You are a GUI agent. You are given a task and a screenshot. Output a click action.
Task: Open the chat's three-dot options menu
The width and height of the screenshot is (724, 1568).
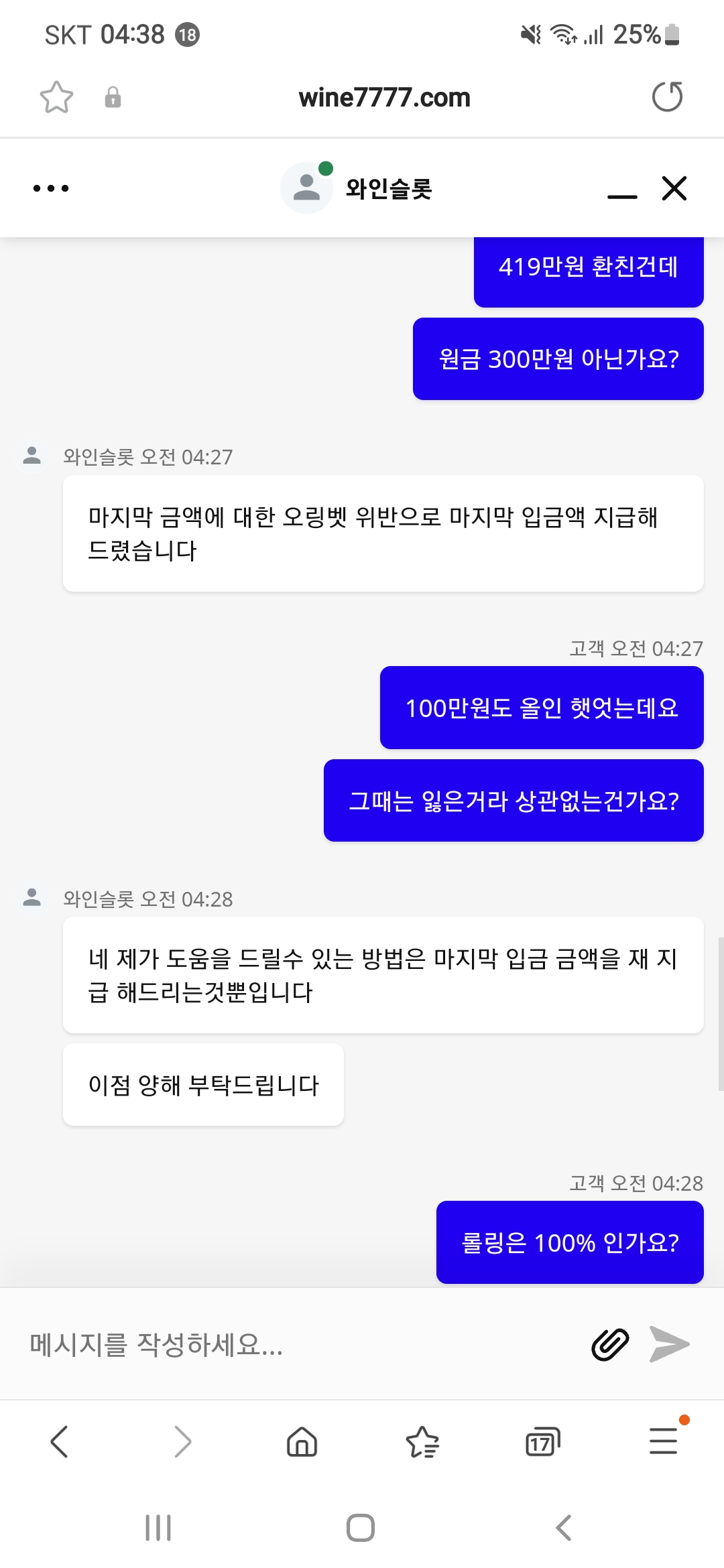51,188
